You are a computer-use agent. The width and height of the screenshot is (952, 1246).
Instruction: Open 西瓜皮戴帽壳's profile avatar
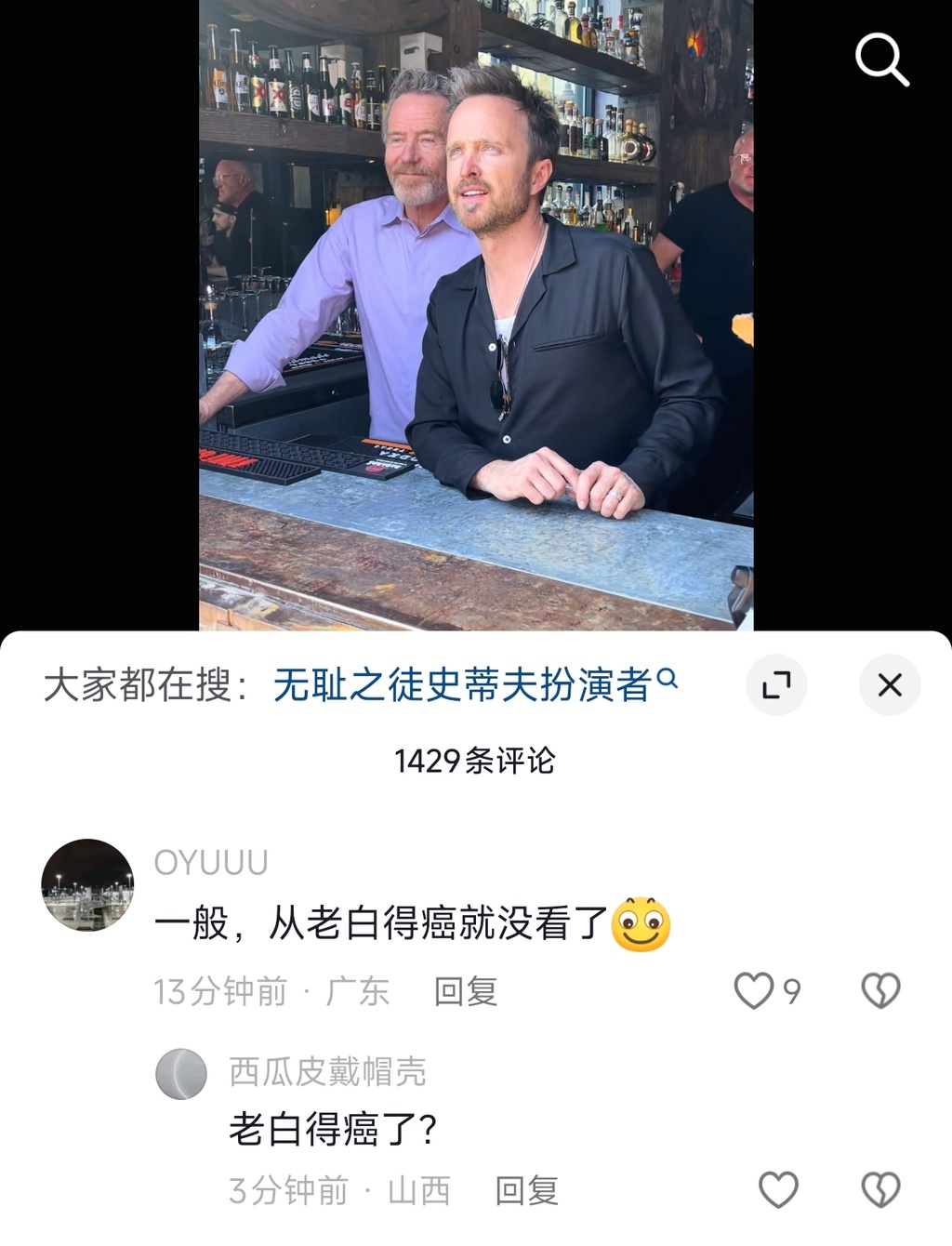[x=181, y=1074]
